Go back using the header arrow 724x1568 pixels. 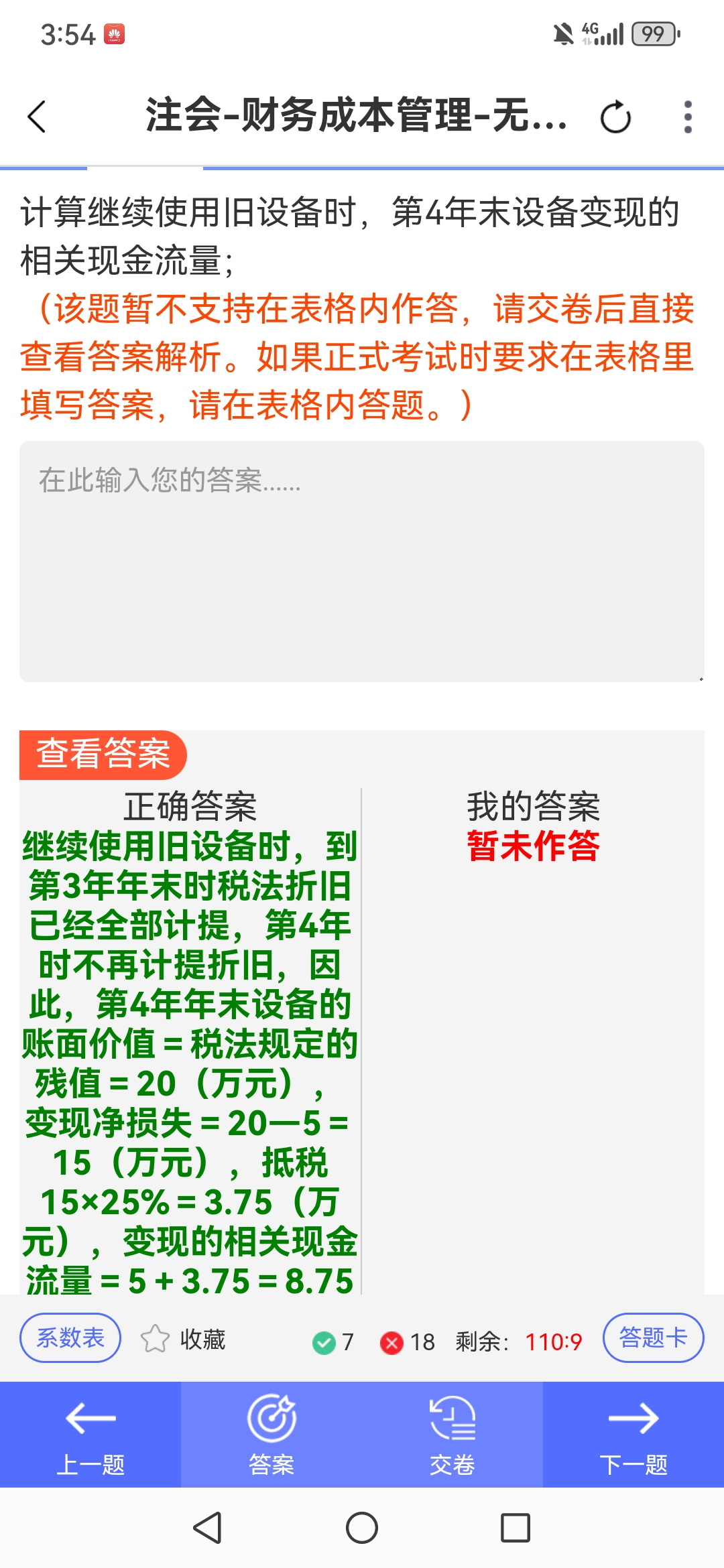point(37,117)
